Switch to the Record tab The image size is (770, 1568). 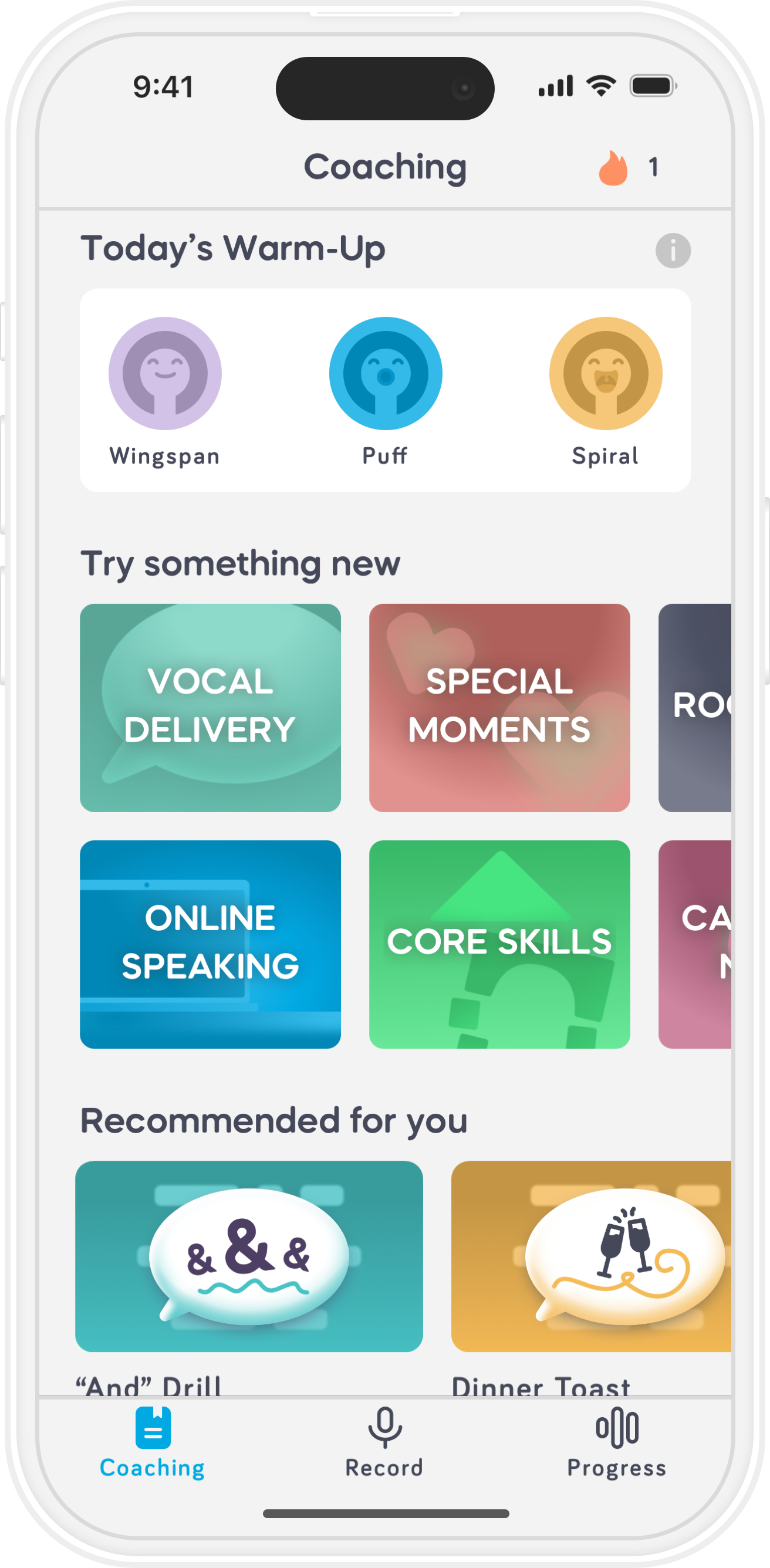(x=384, y=1442)
